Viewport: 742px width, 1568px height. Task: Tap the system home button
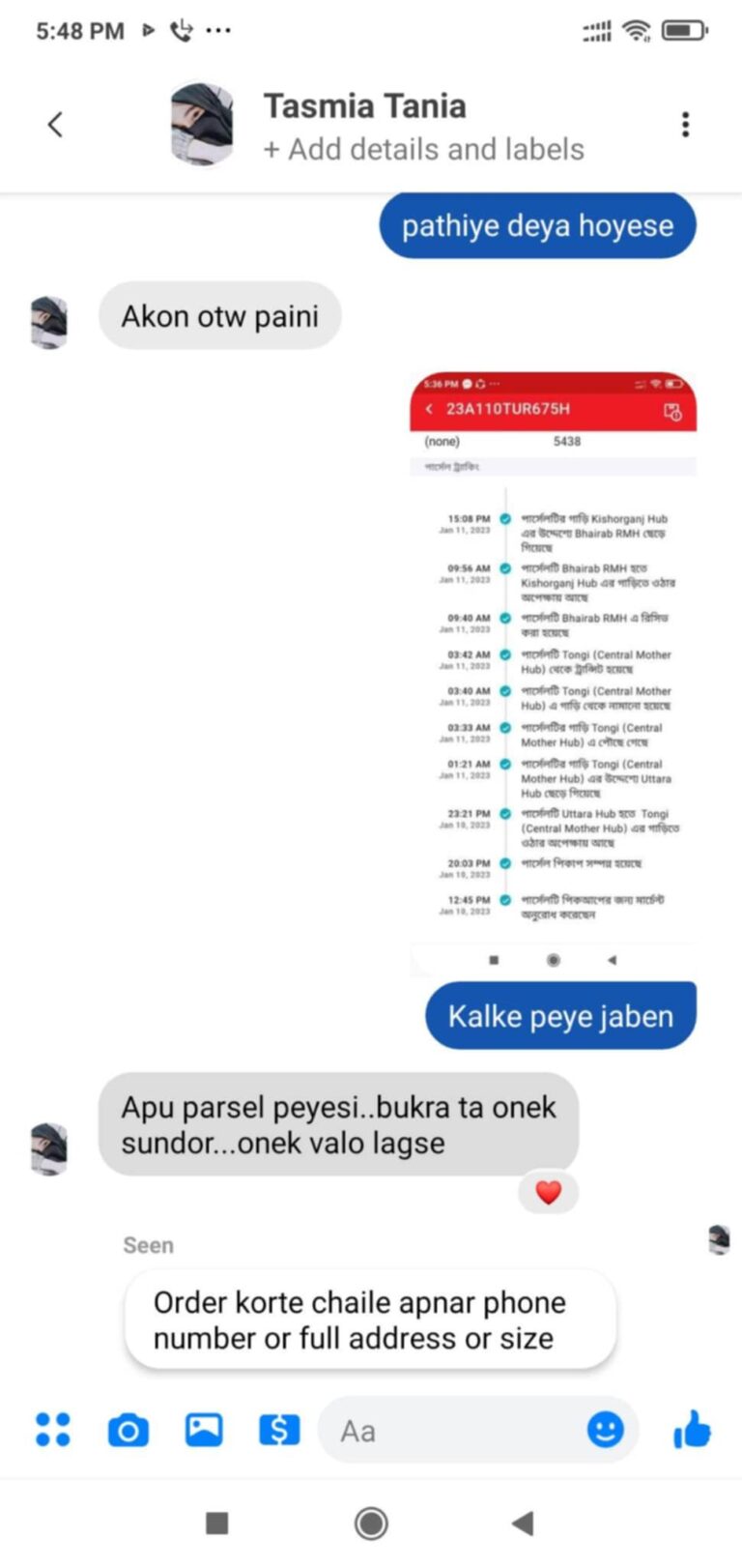[x=371, y=1524]
